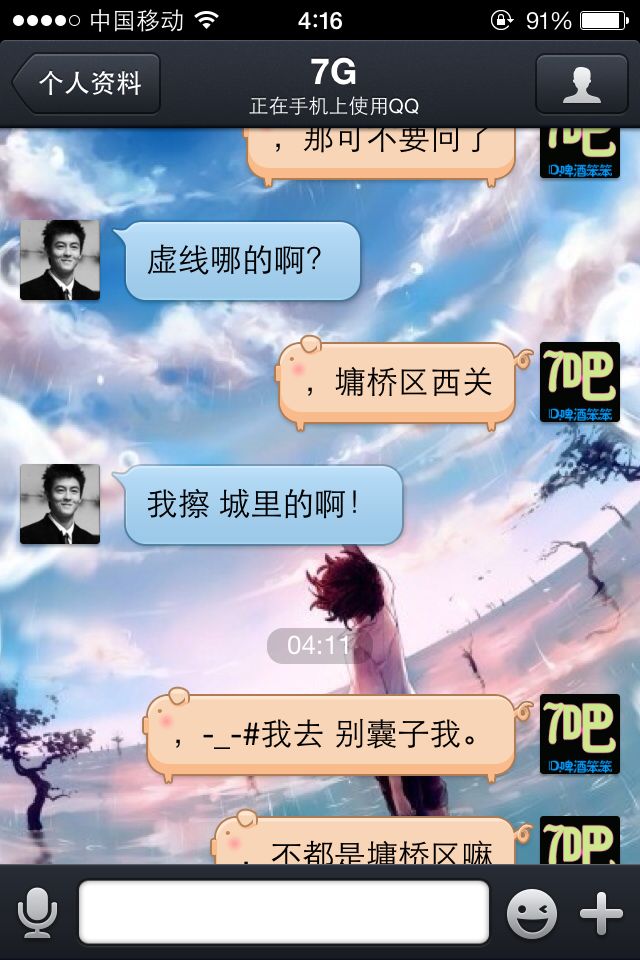Go back to 个人资料
Viewport: 640px width, 960px height.
[x=86, y=84]
